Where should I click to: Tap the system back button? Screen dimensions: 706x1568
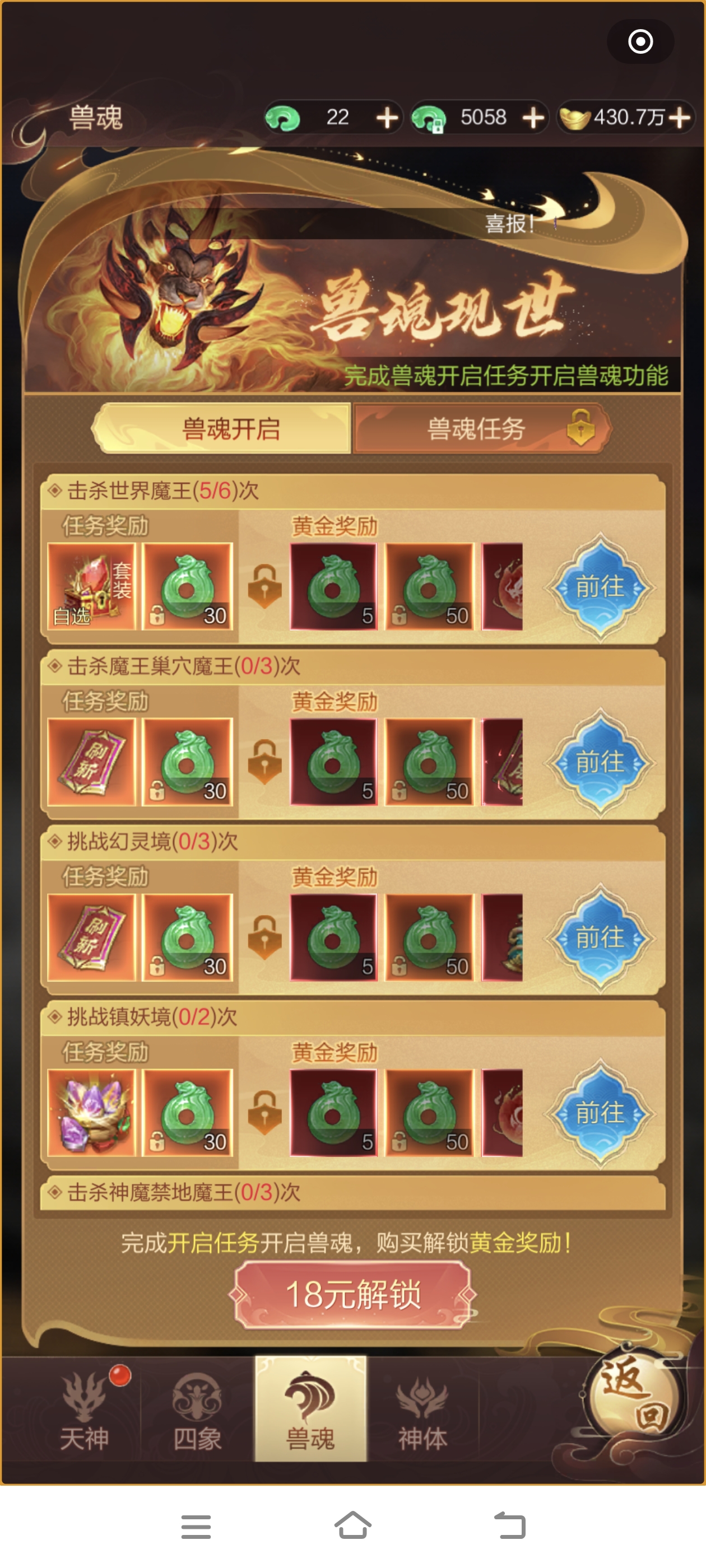(x=509, y=1525)
